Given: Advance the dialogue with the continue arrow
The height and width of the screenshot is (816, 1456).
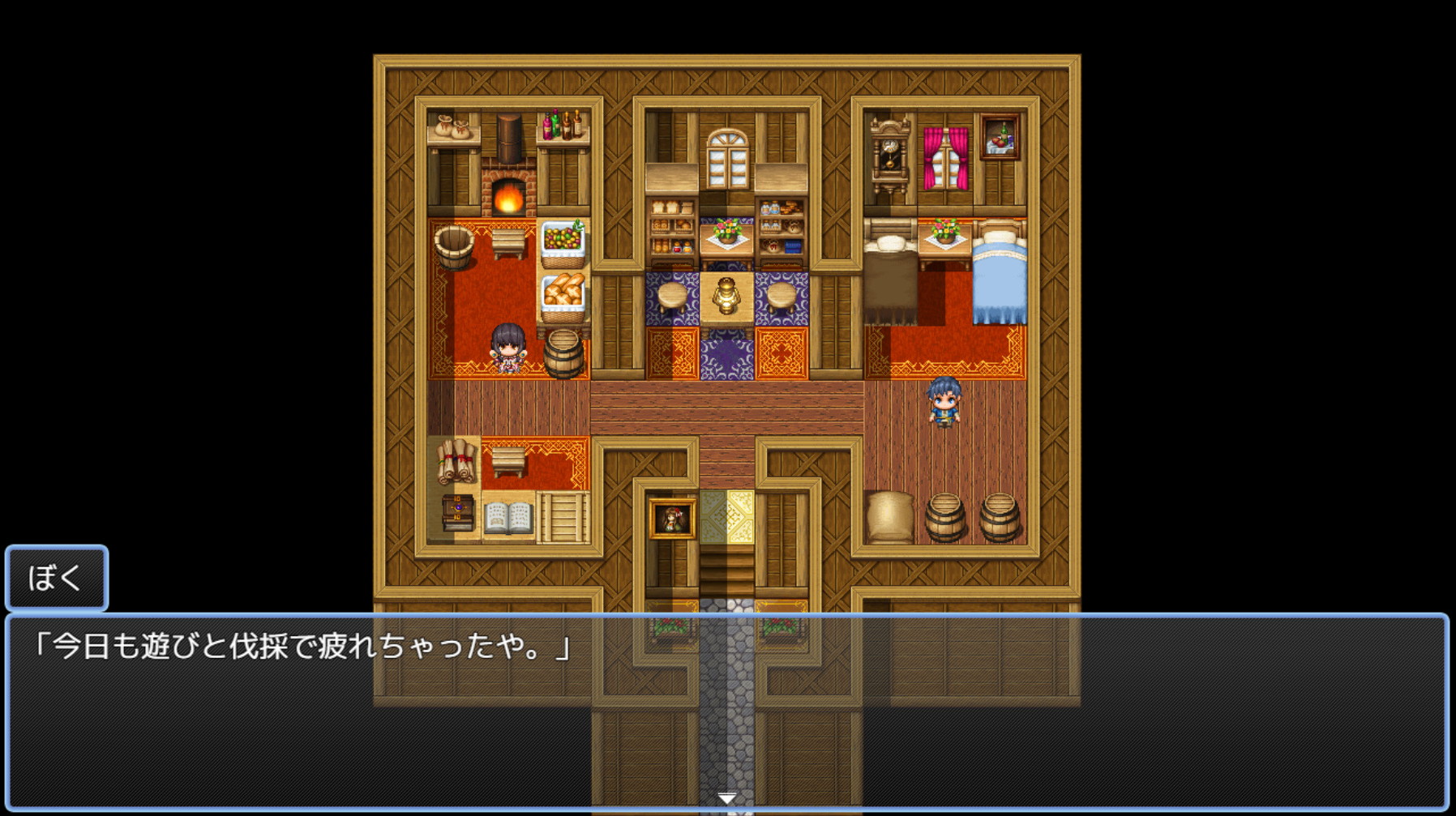Looking at the screenshot, I should 727,799.
